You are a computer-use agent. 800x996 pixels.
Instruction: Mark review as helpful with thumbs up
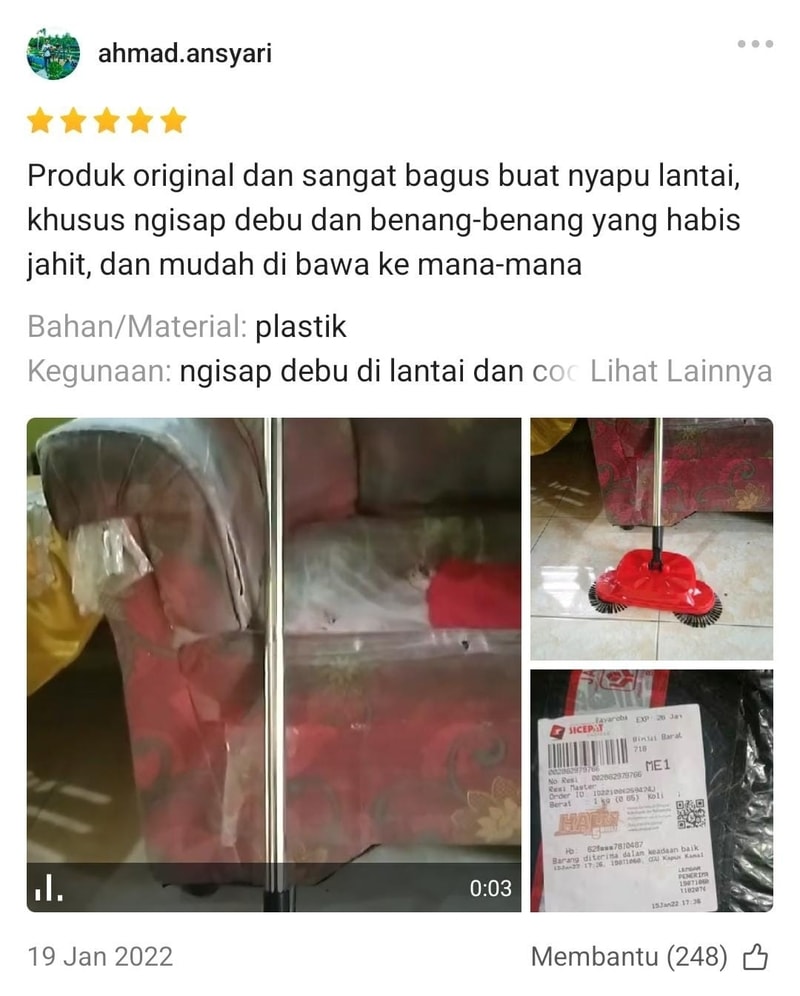coord(755,957)
